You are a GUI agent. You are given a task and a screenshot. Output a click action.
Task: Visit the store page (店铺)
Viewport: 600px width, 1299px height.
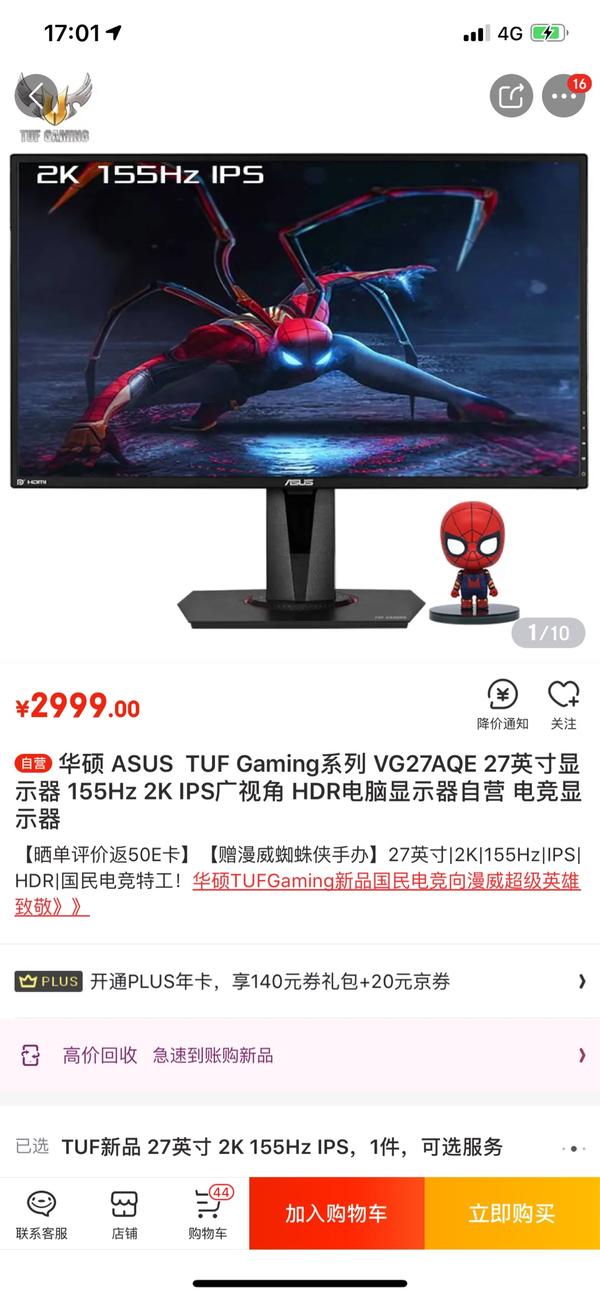(x=124, y=1214)
